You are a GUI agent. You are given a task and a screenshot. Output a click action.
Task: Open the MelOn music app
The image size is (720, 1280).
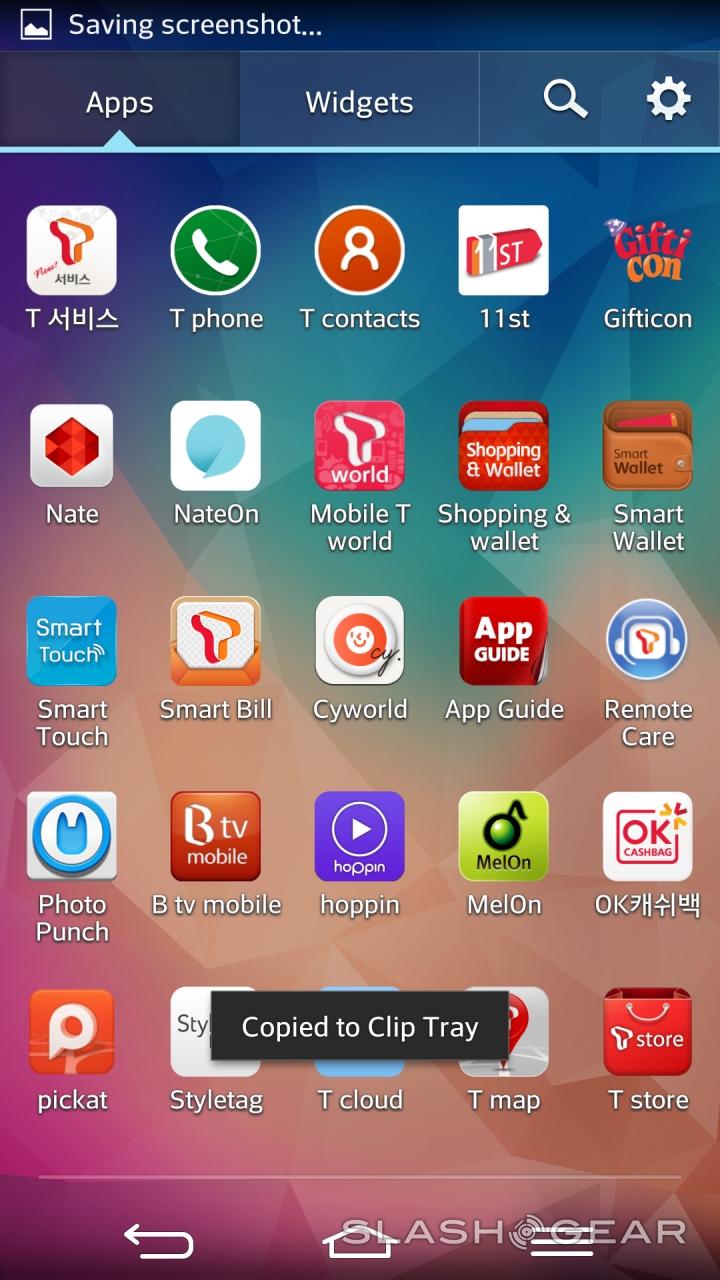click(x=503, y=837)
